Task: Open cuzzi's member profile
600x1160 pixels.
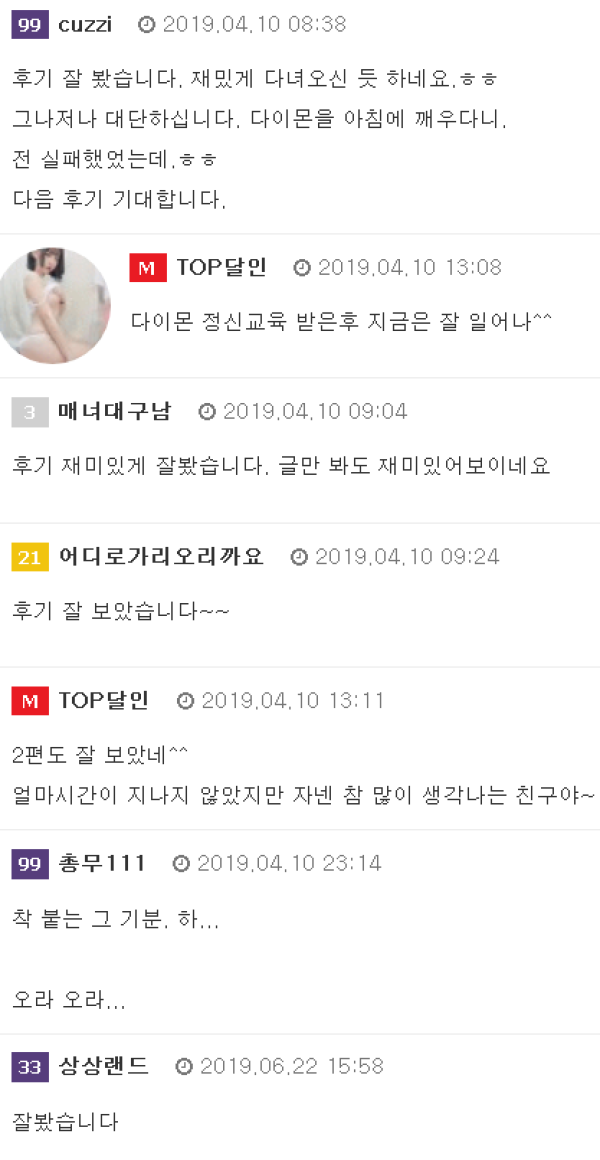Action: pos(85,25)
